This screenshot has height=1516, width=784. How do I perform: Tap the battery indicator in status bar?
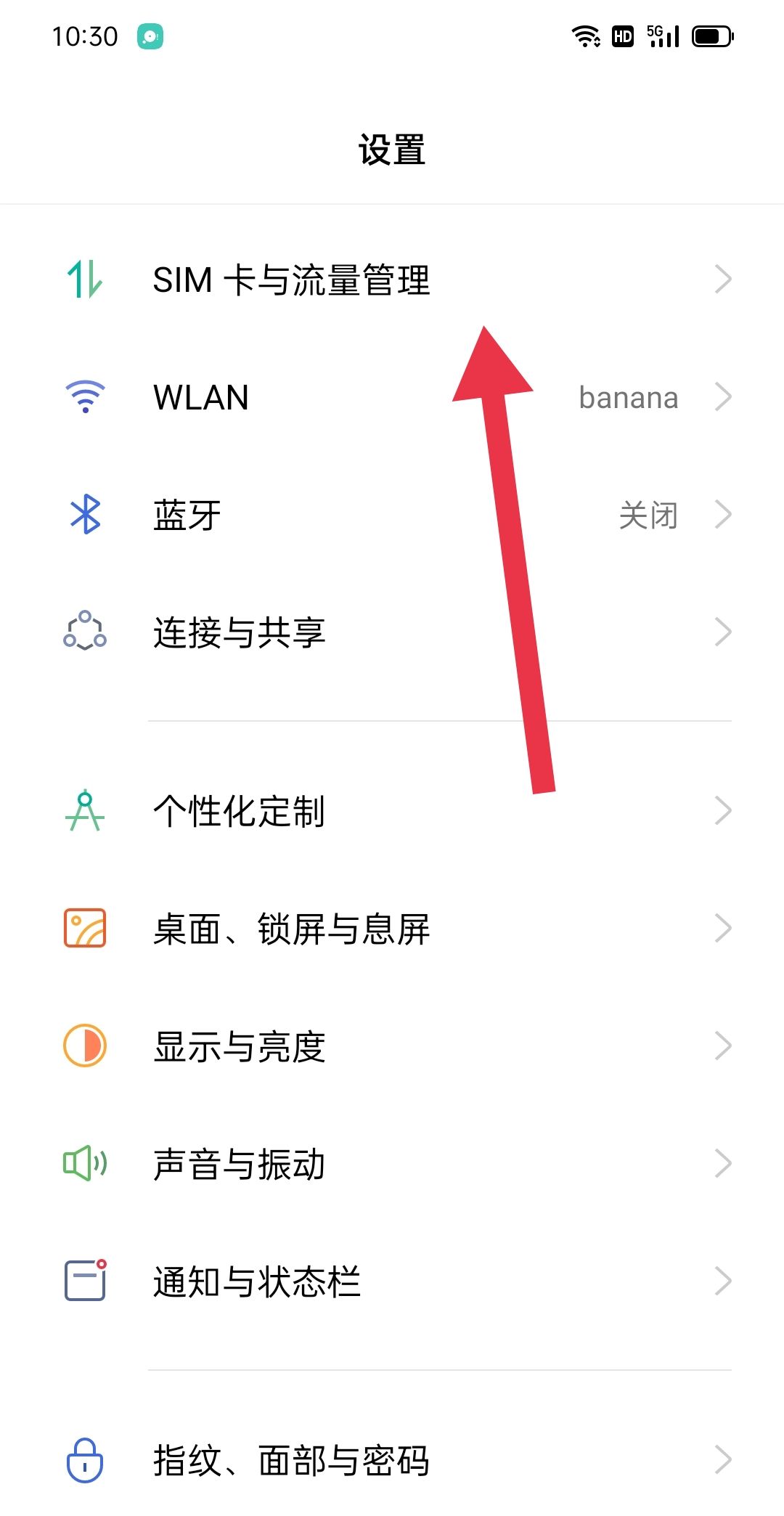(712, 34)
